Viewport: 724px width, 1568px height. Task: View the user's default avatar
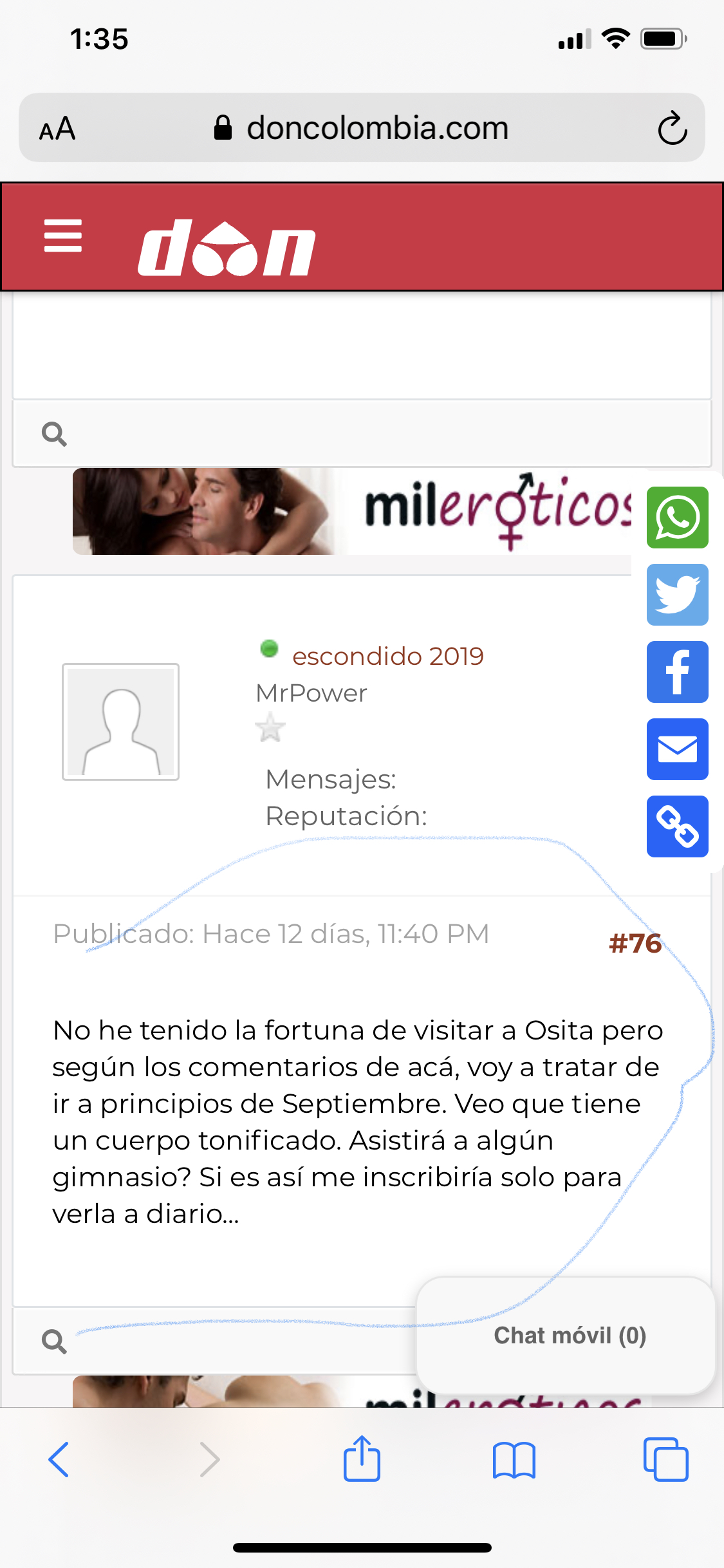(120, 722)
